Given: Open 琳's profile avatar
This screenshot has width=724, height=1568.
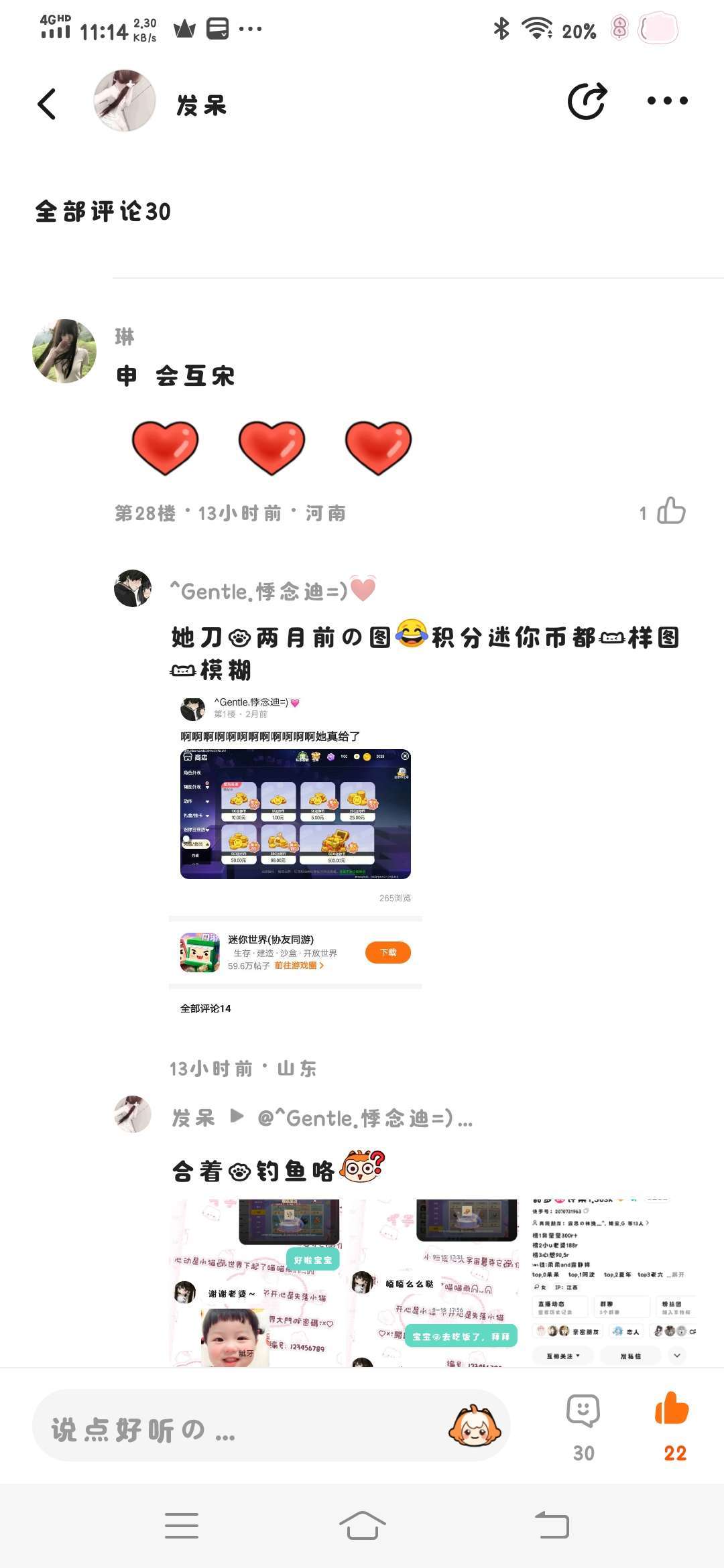Looking at the screenshot, I should 64,351.
